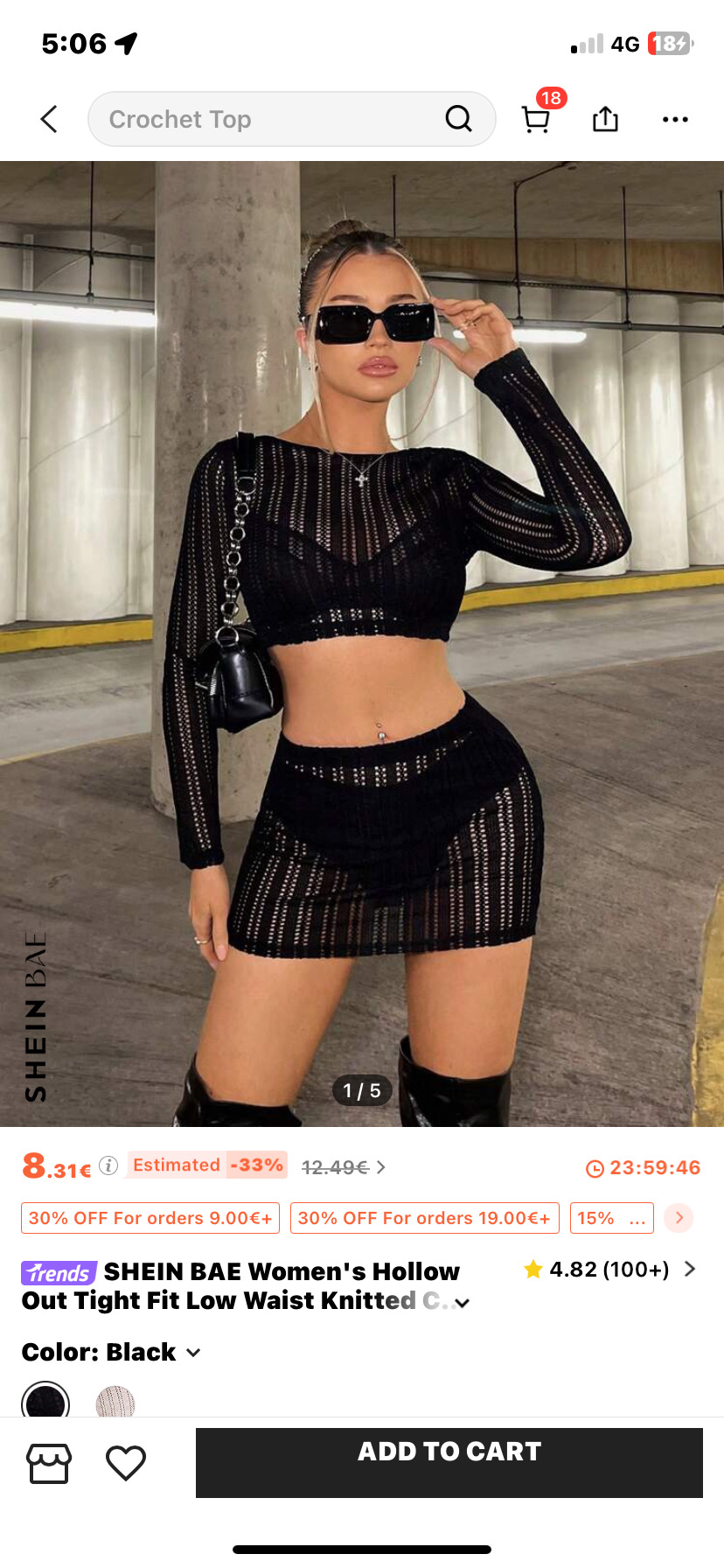Choose the beige color swatch
Image resolution: width=724 pixels, height=1568 pixels.
pyautogui.click(x=115, y=1402)
